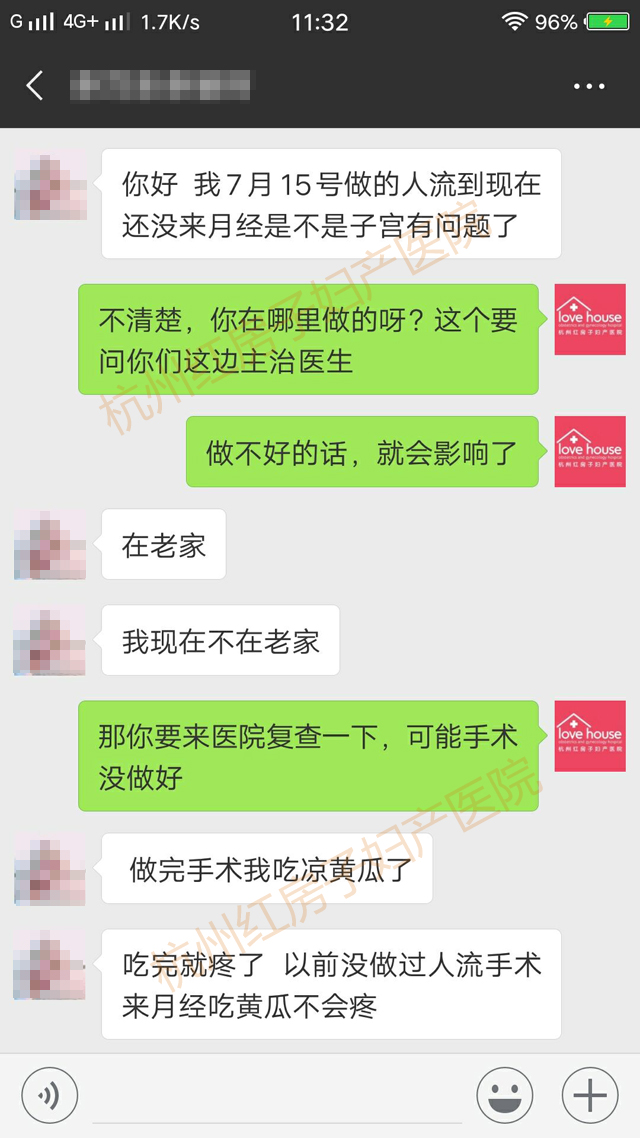Screen dimensions: 640x1138
Task: Switch to voice message input
Action: (x=50, y=1095)
